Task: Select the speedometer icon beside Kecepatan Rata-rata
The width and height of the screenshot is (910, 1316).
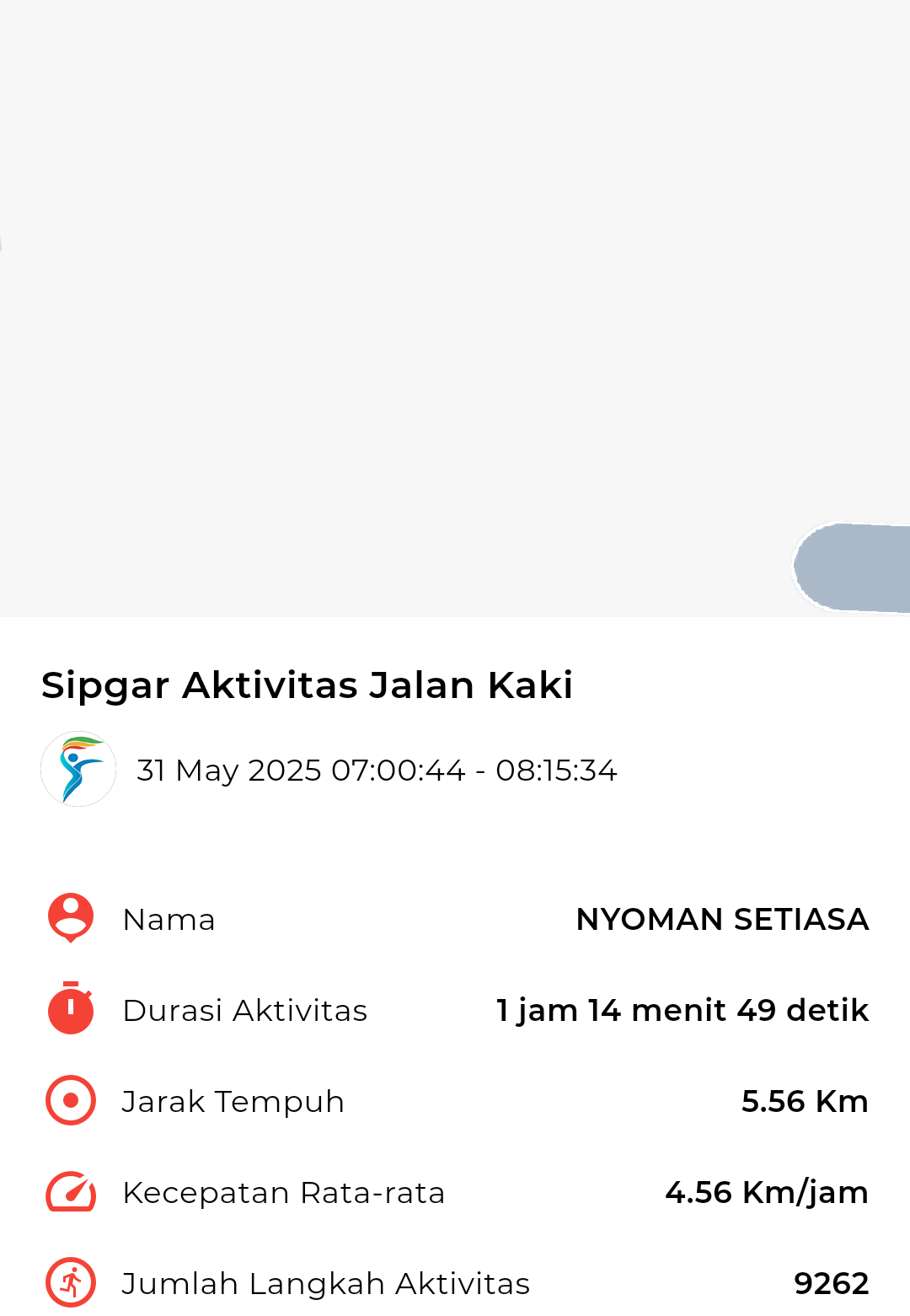Action: pyautogui.click(x=70, y=1192)
